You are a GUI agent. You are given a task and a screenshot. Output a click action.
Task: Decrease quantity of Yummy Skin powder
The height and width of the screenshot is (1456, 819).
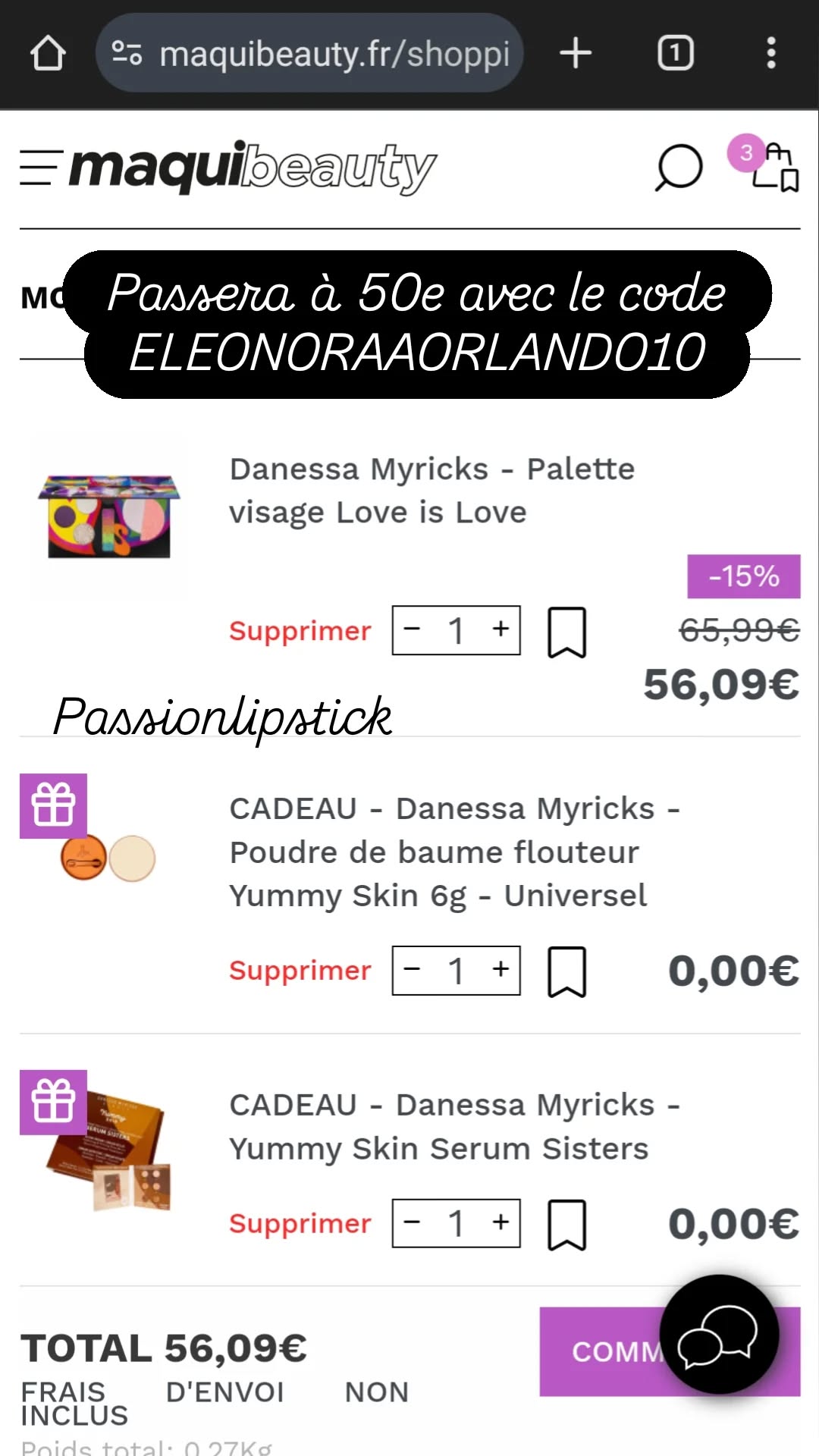[411, 970]
